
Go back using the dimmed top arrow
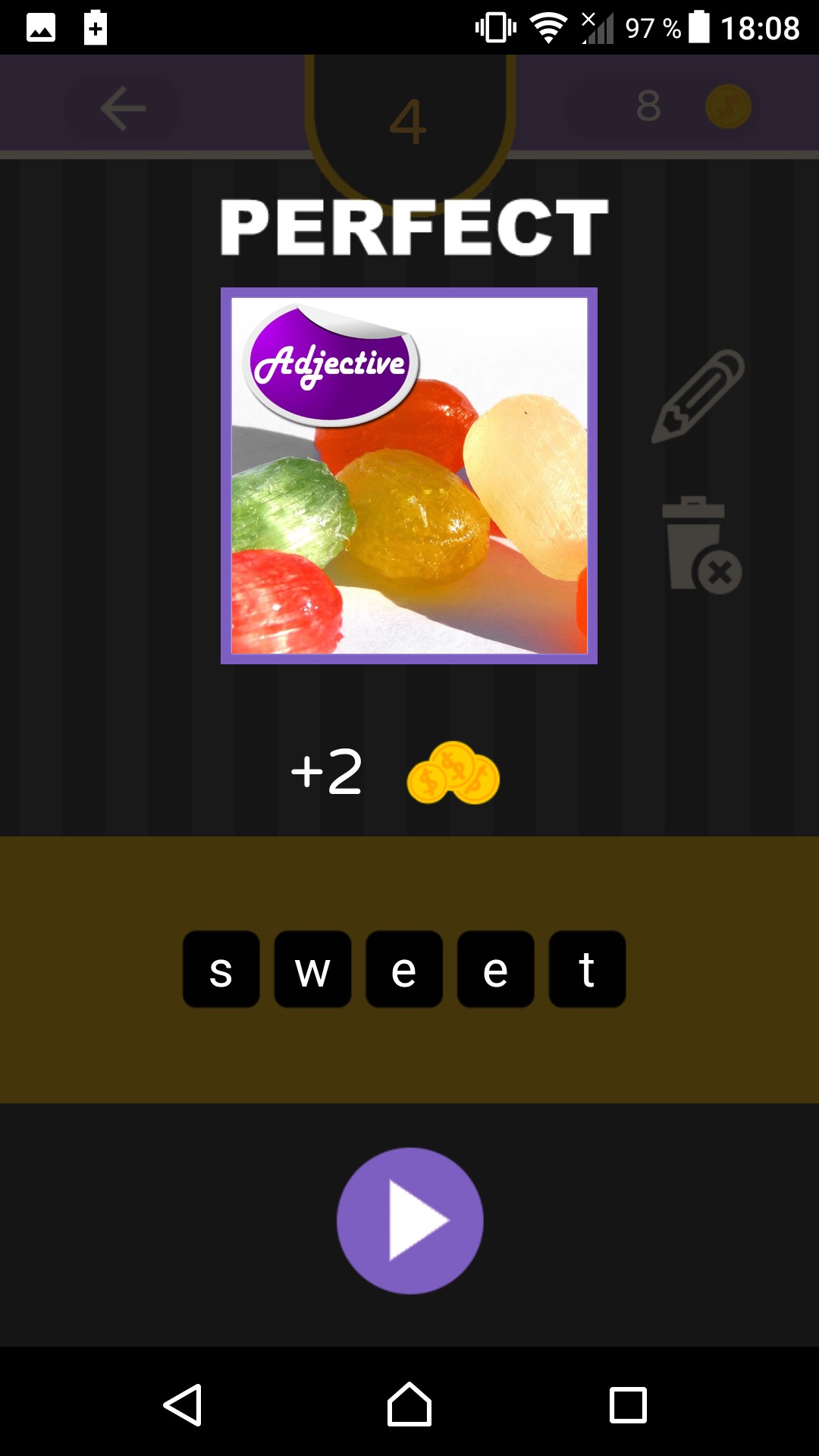123,108
